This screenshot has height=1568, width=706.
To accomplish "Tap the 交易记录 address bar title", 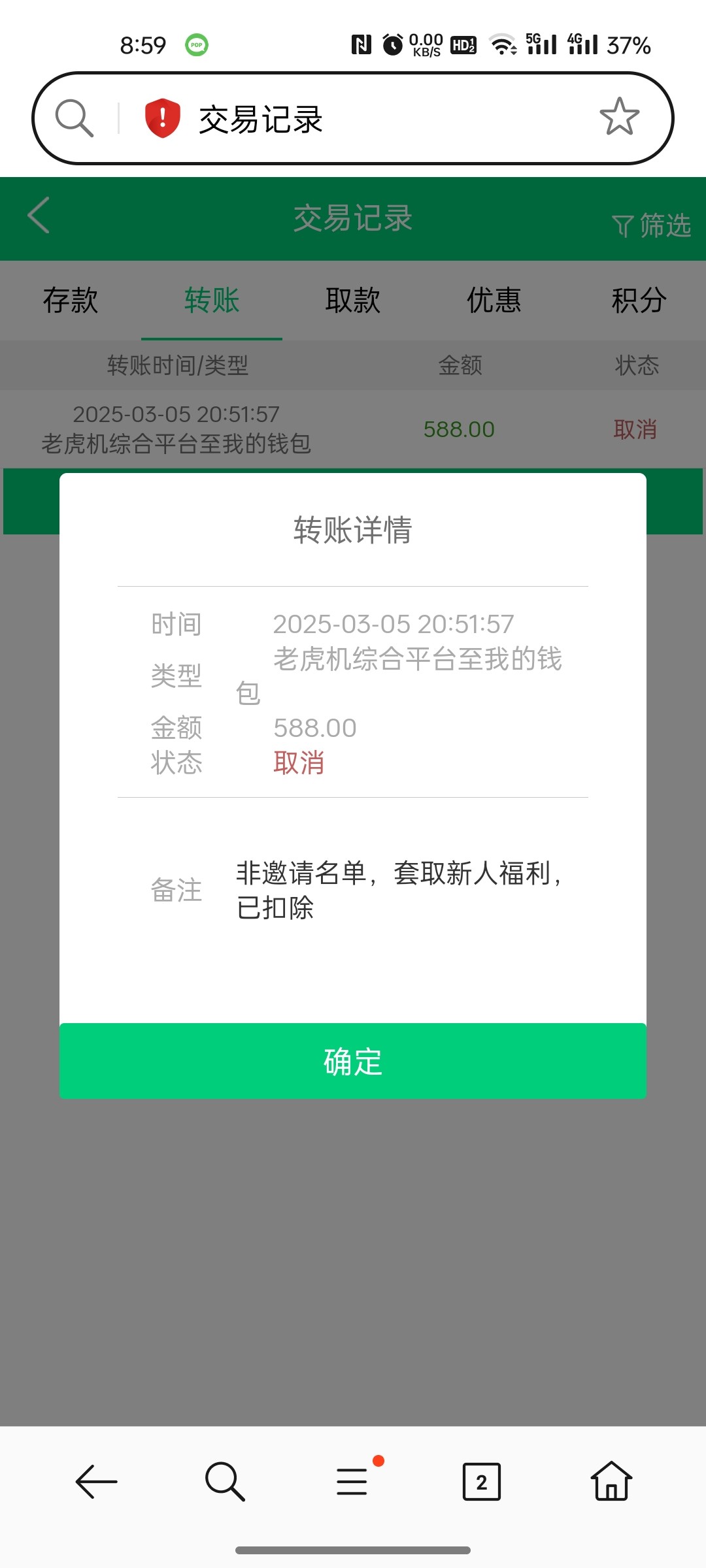I will click(x=261, y=120).
